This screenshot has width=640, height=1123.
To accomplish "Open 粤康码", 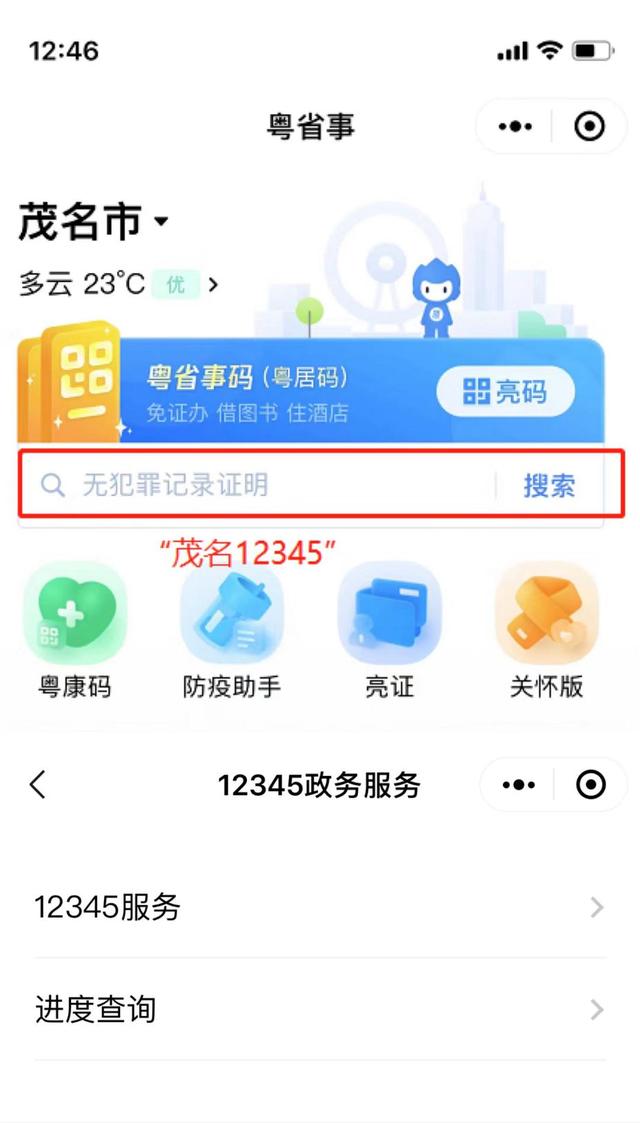I will 74,630.
